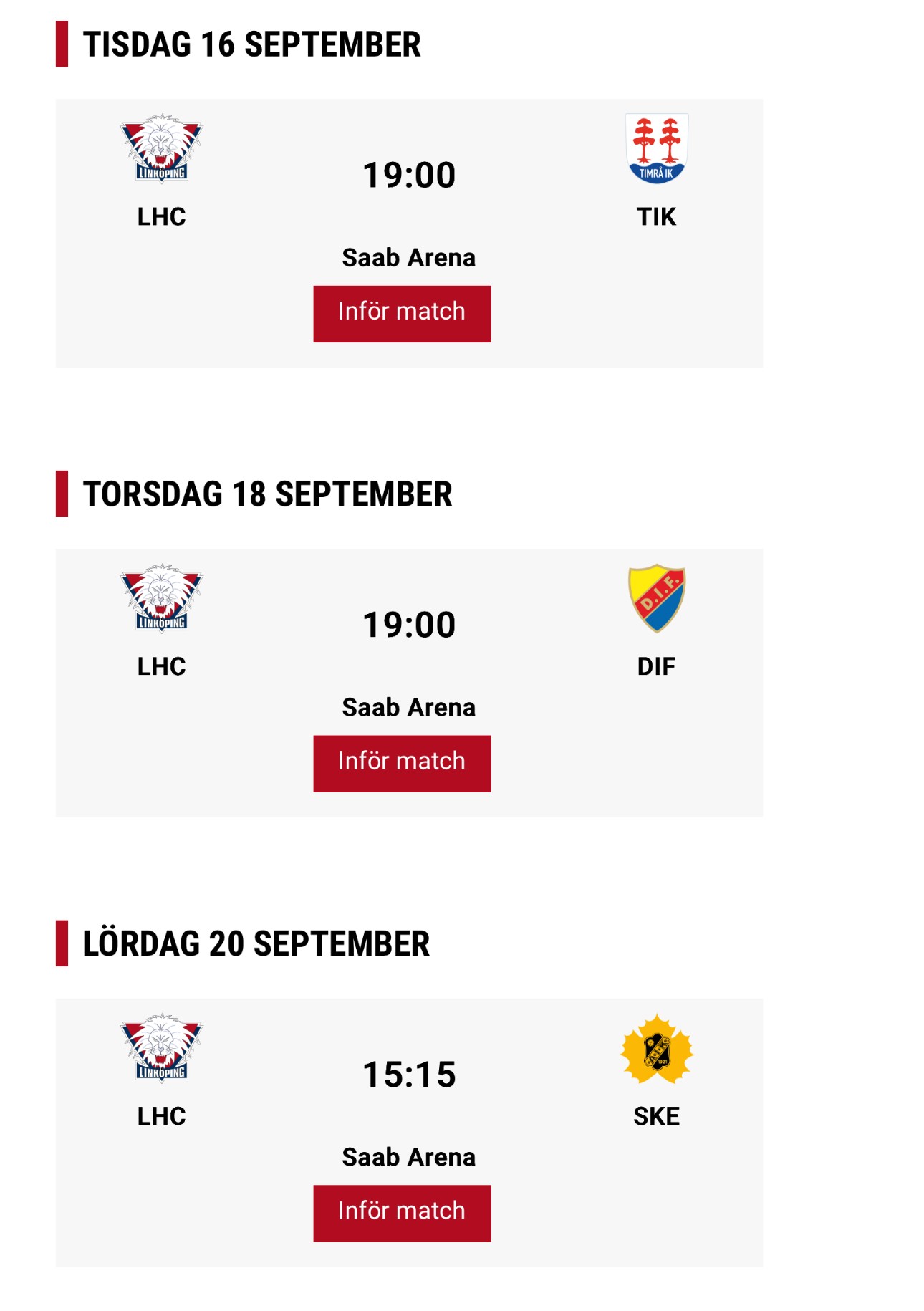Open Inför match for LHC vs TIK
This screenshot has height=1311, width=924.
(x=402, y=314)
